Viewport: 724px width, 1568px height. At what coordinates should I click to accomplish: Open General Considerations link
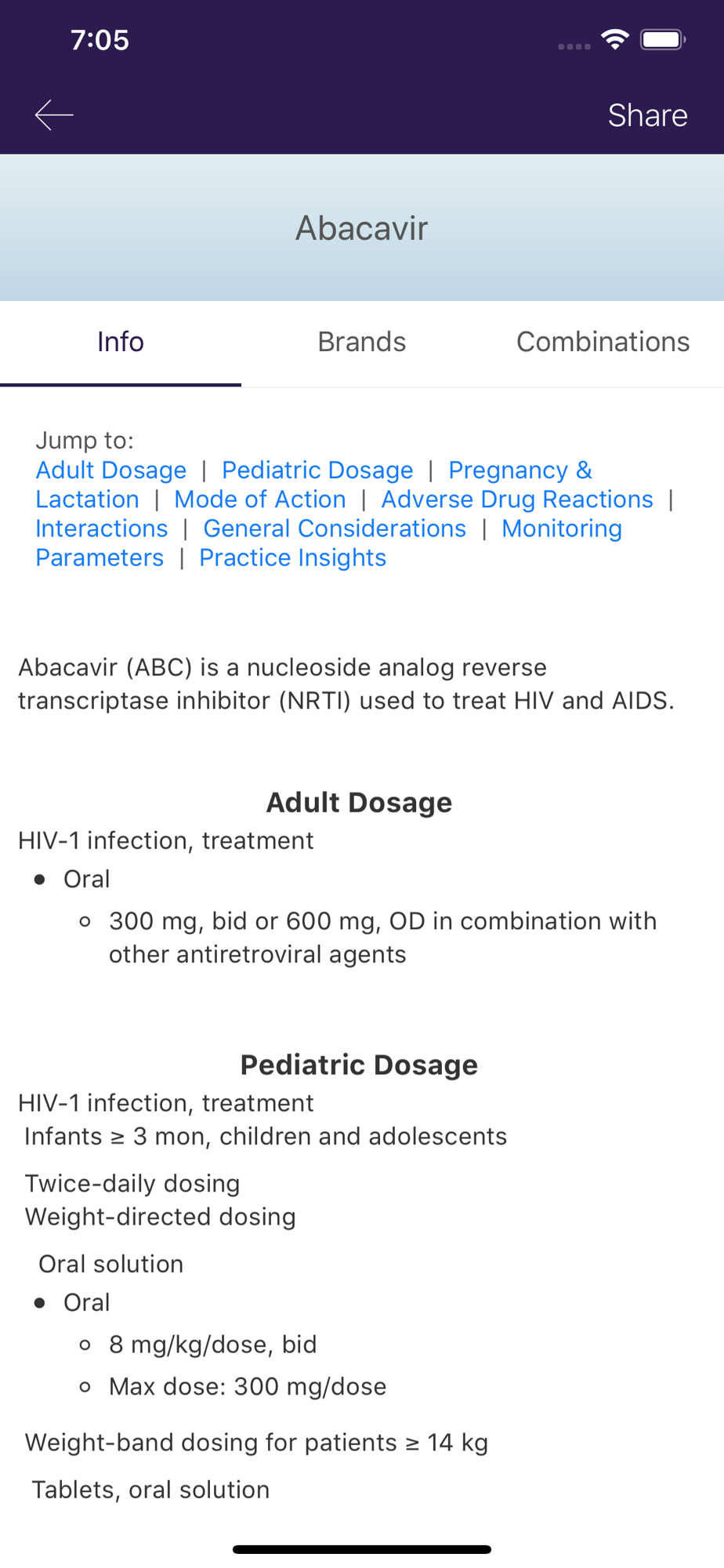[x=335, y=528]
